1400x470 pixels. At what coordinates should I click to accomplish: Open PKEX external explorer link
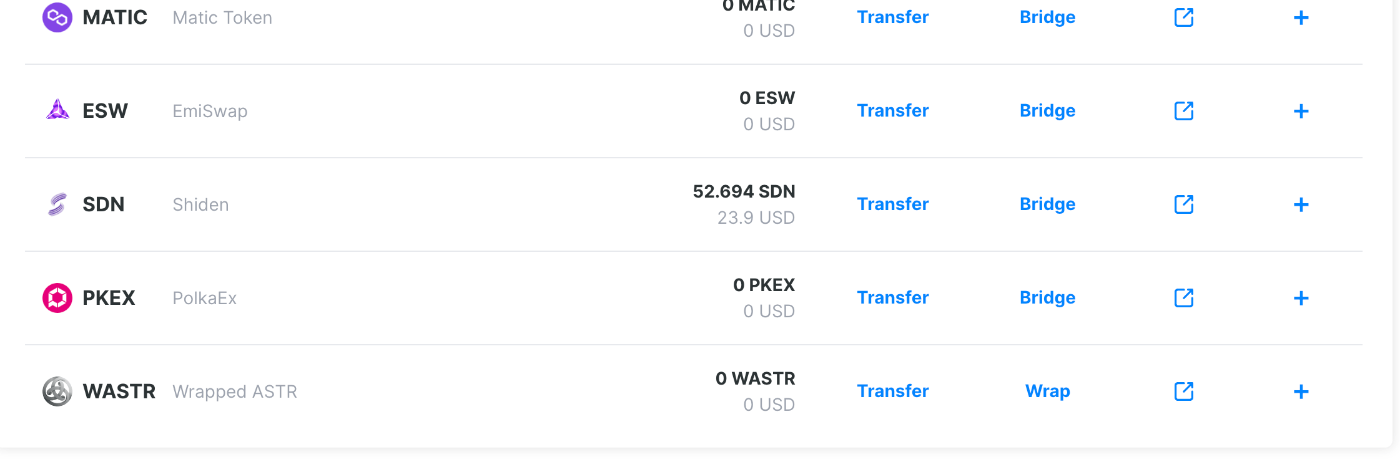[1184, 297]
